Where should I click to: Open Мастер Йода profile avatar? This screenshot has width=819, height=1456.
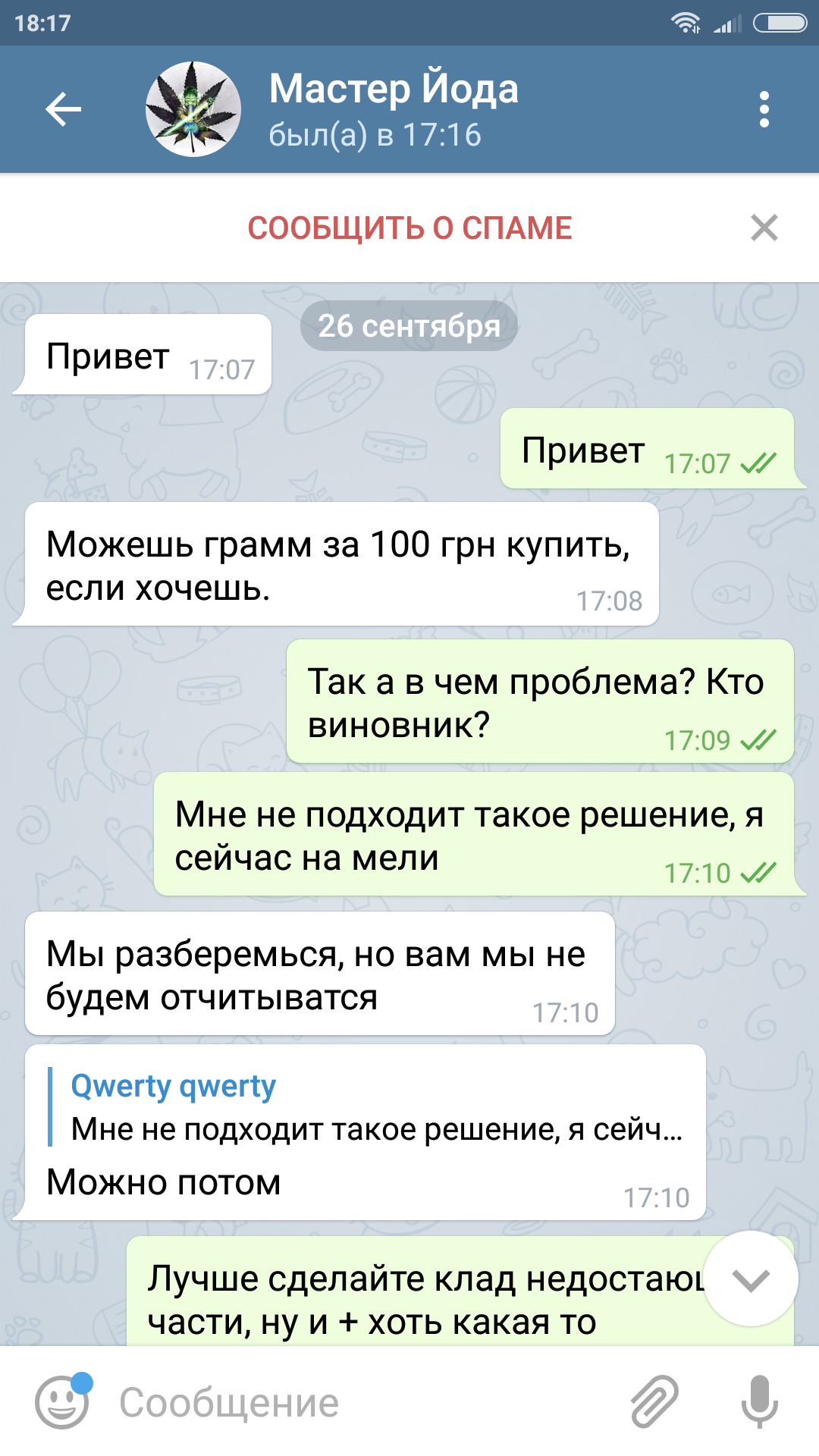click(x=193, y=109)
